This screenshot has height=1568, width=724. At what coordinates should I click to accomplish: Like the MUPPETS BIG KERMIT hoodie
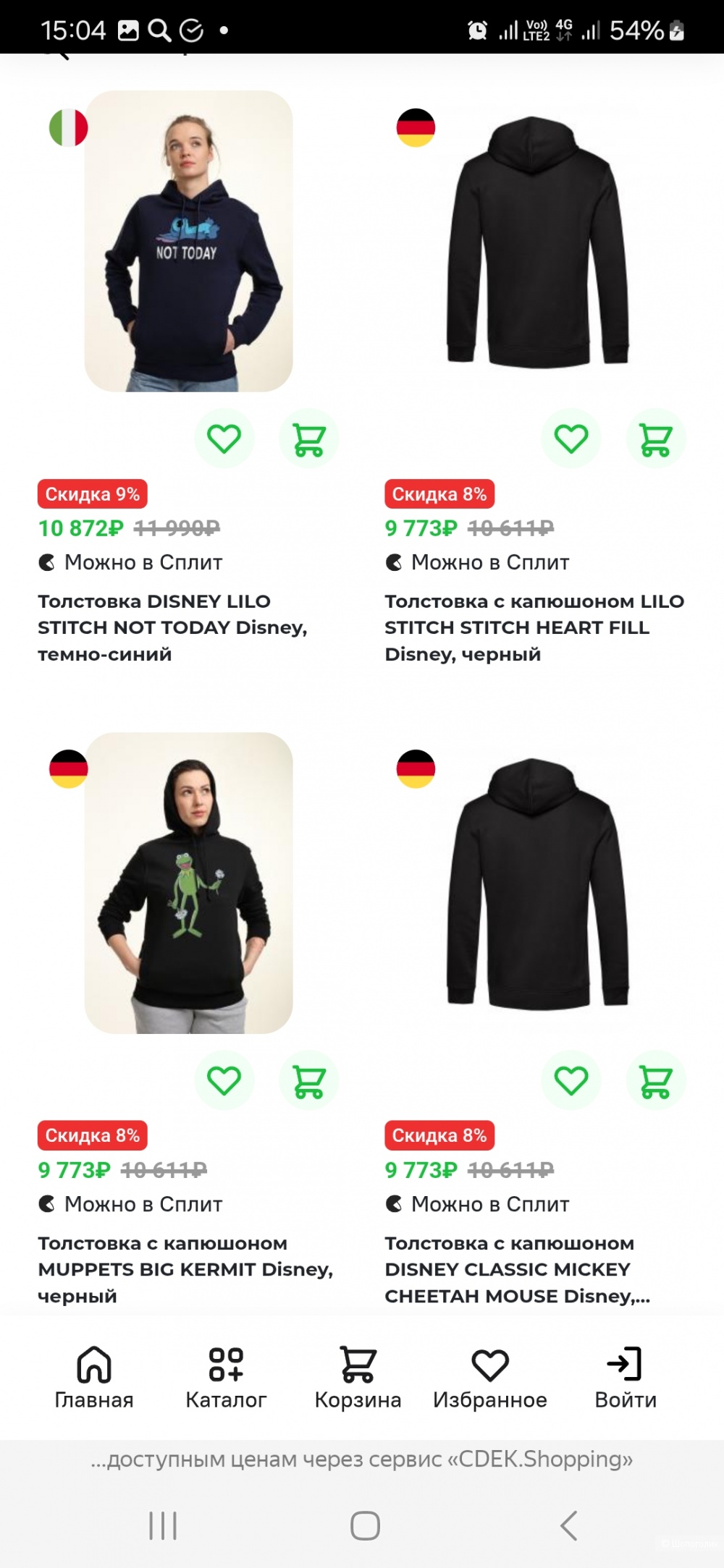(224, 1080)
